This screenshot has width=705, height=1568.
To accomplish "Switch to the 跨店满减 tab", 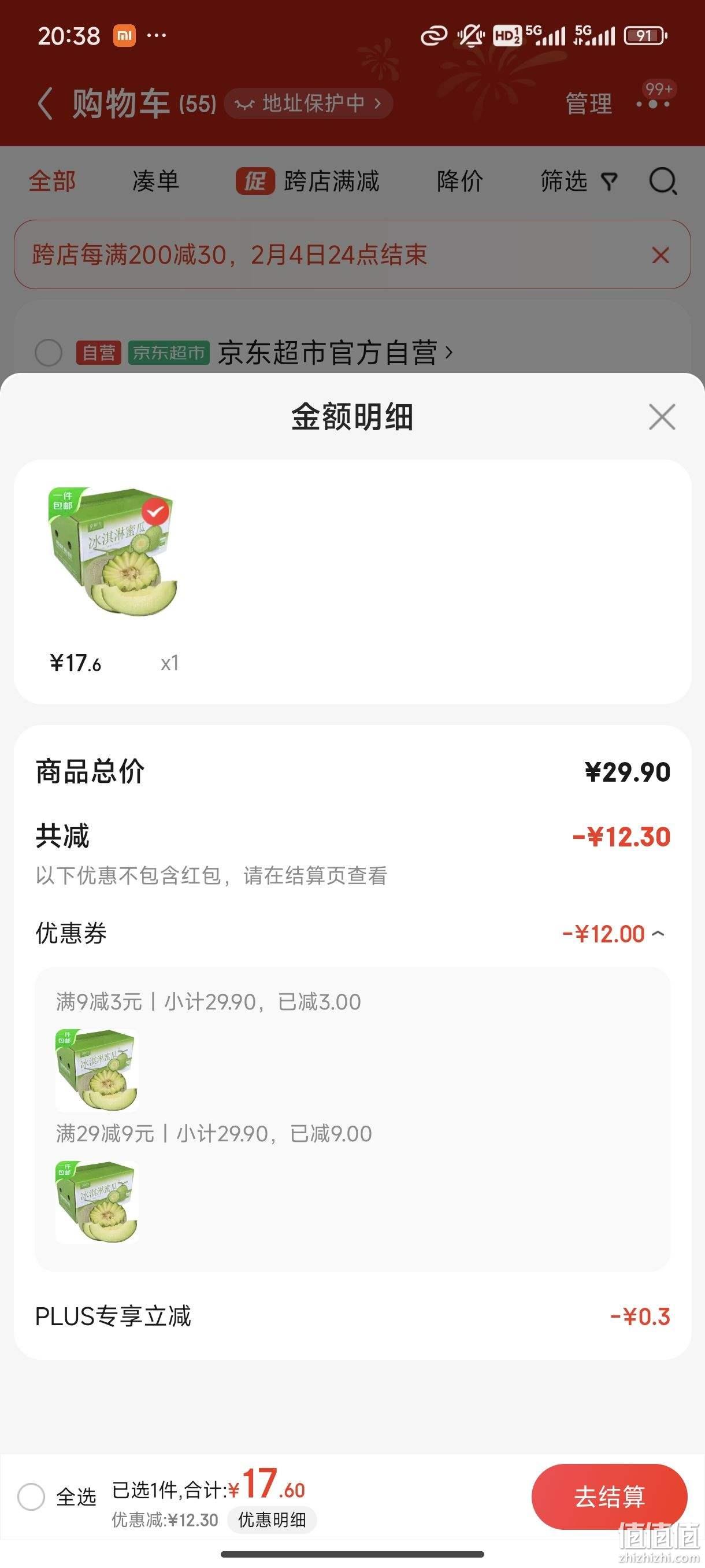I will tap(308, 182).
